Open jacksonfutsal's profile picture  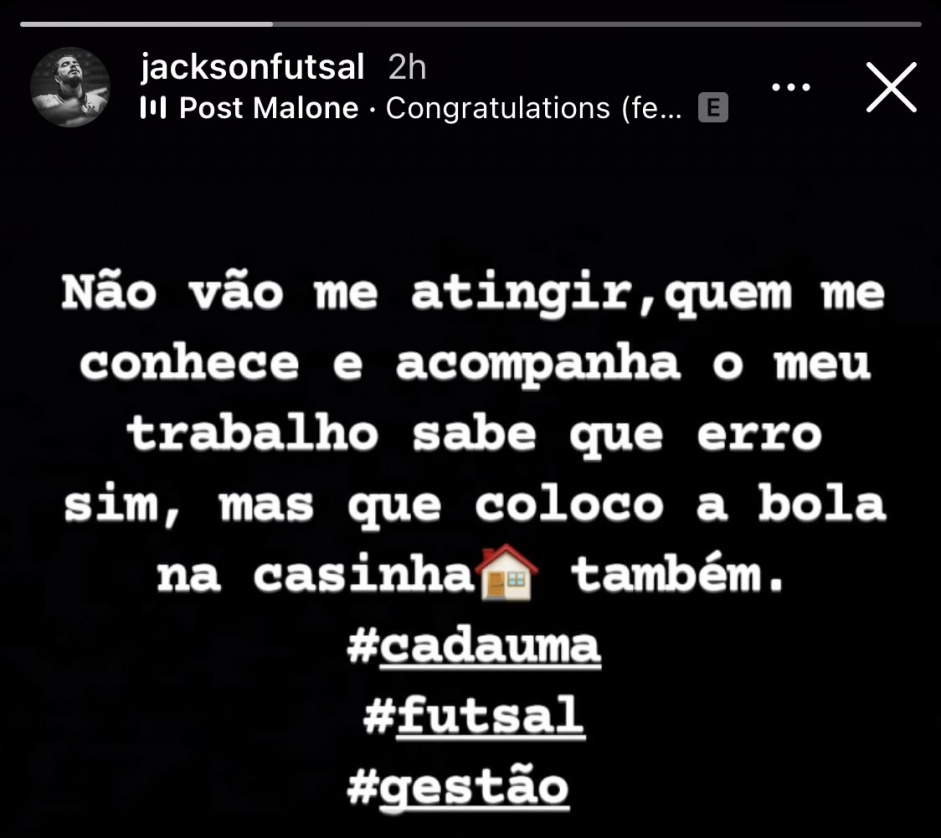[70, 87]
